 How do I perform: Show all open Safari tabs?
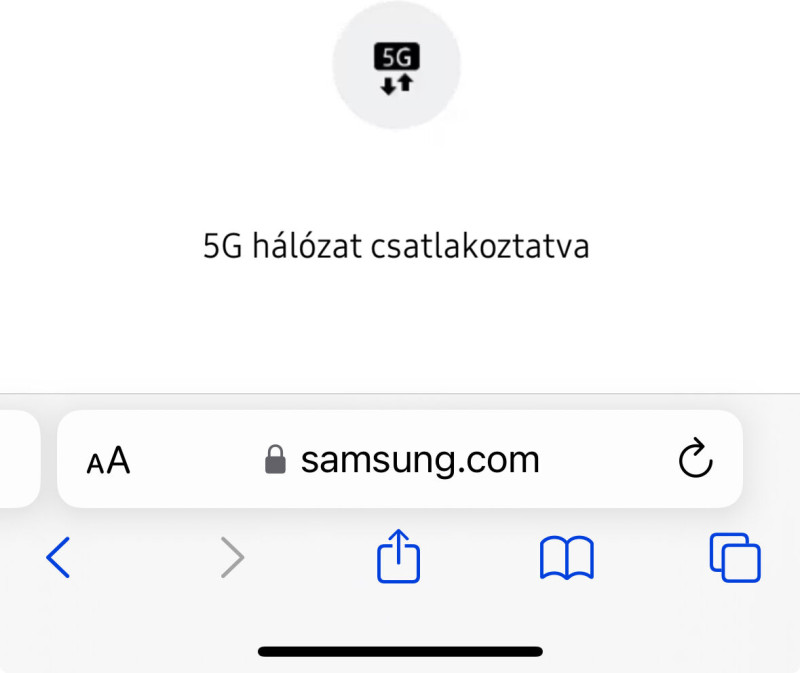[x=735, y=557]
